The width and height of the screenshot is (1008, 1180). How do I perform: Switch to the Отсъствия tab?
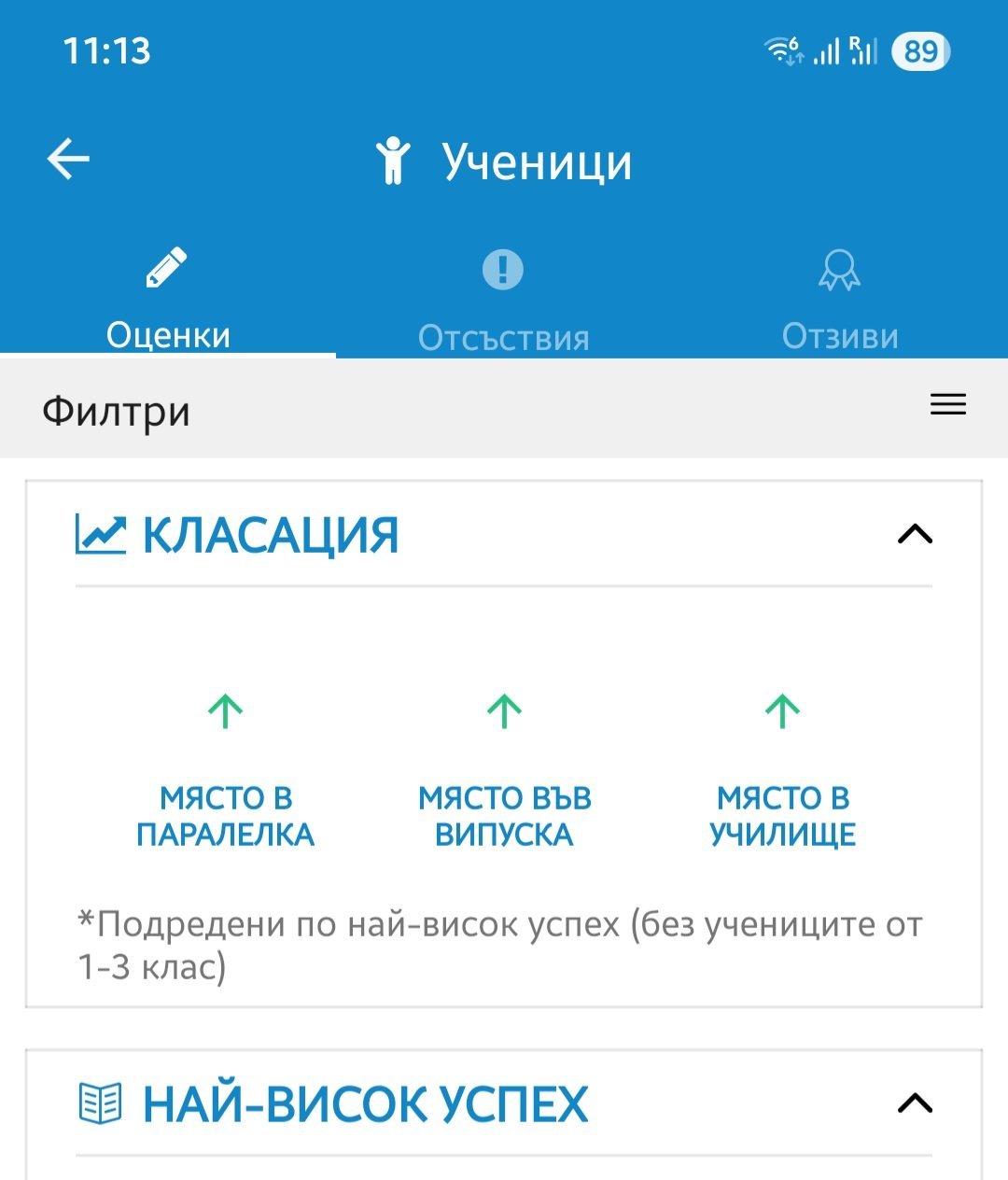503,301
